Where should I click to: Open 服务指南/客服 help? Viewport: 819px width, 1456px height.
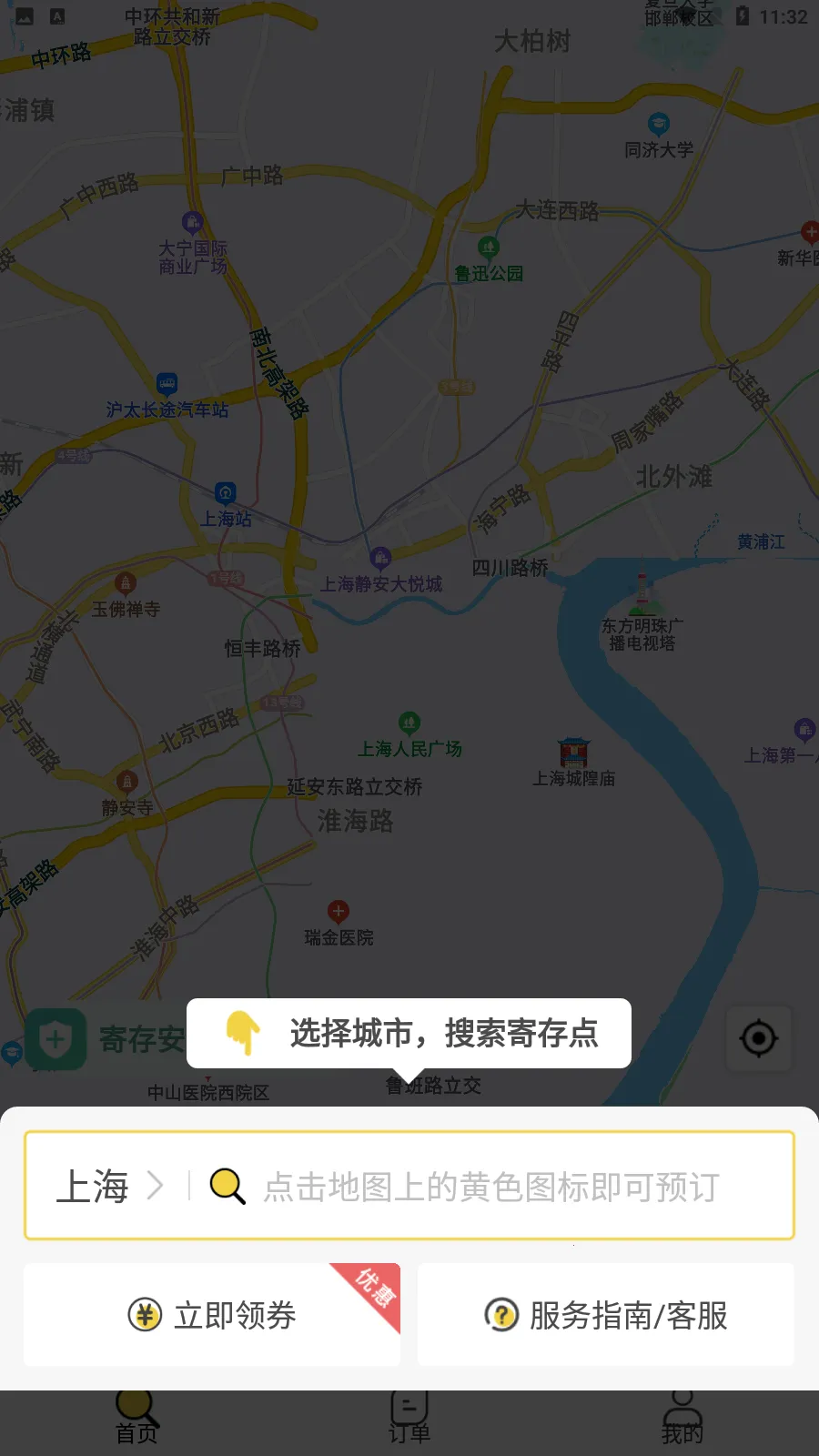point(606,1315)
